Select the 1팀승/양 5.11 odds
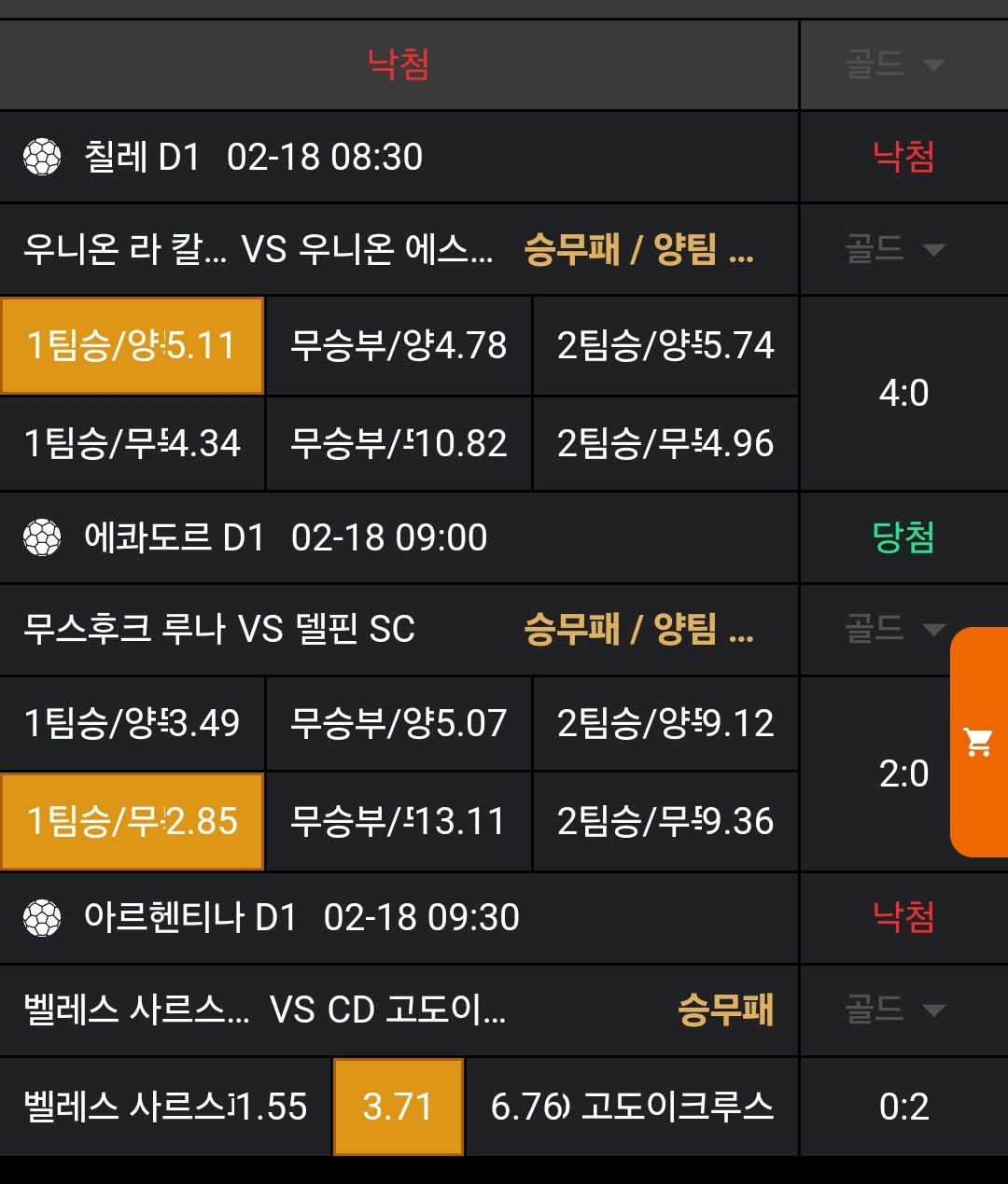Viewport: 1008px width, 1184px height. pyautogui.click(x=132, y=346)
